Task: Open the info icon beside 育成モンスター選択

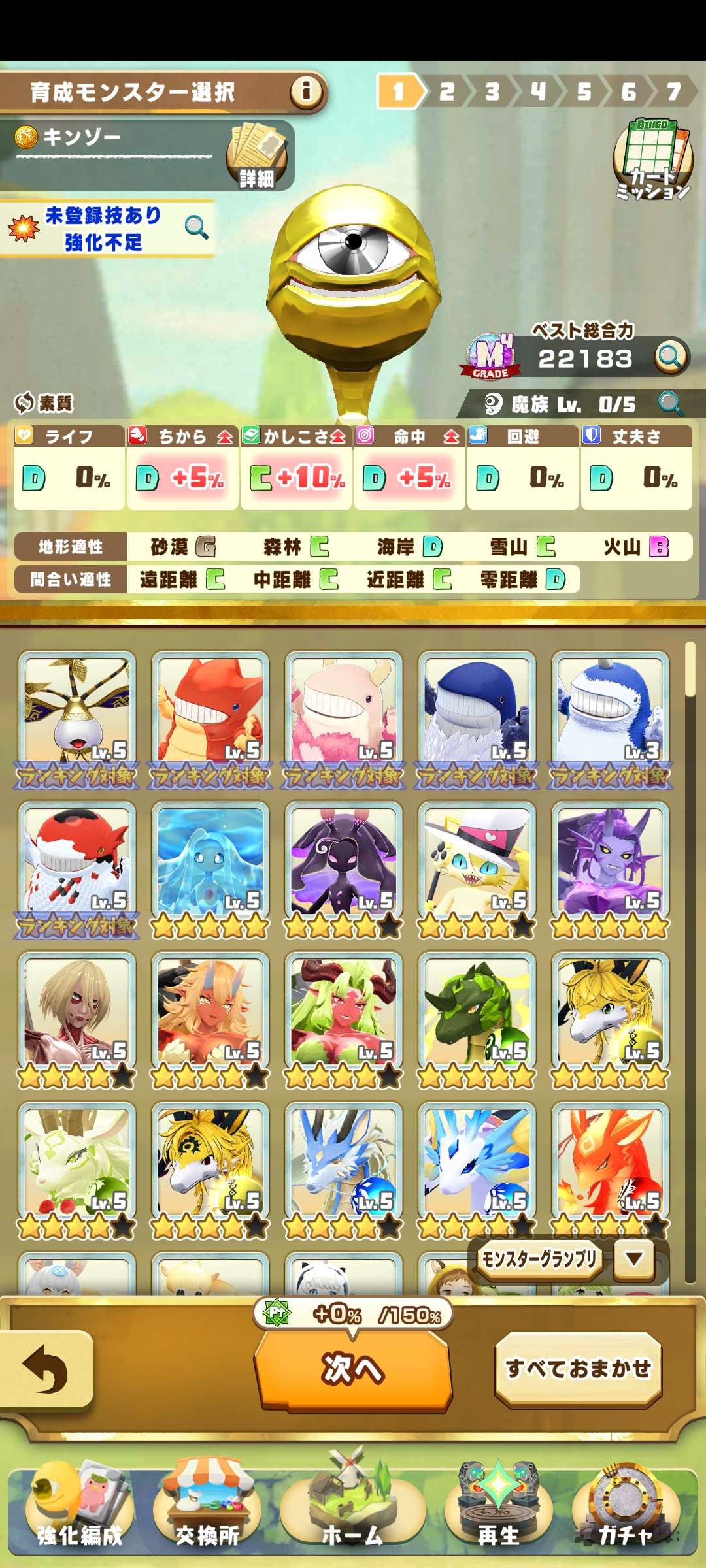Action: click(x=306, y=91)
